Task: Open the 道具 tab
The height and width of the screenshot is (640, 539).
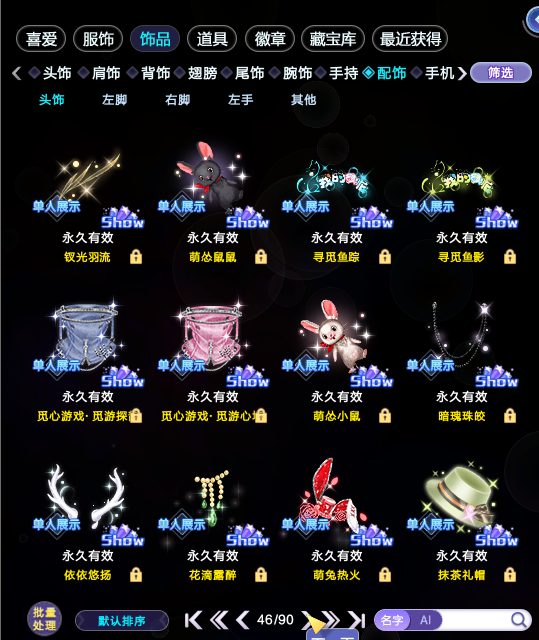Action: [x=212, y=39]
